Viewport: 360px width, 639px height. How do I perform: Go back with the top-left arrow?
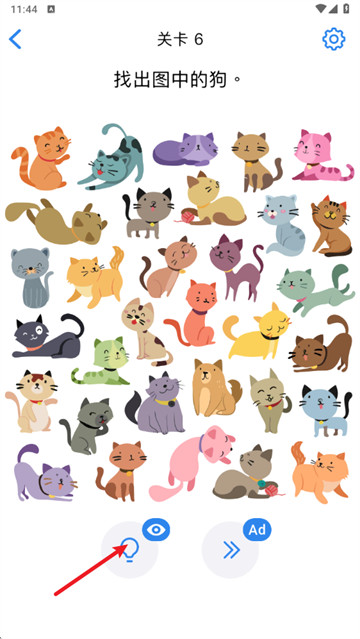pyautogui.click(x=15, y=39)
